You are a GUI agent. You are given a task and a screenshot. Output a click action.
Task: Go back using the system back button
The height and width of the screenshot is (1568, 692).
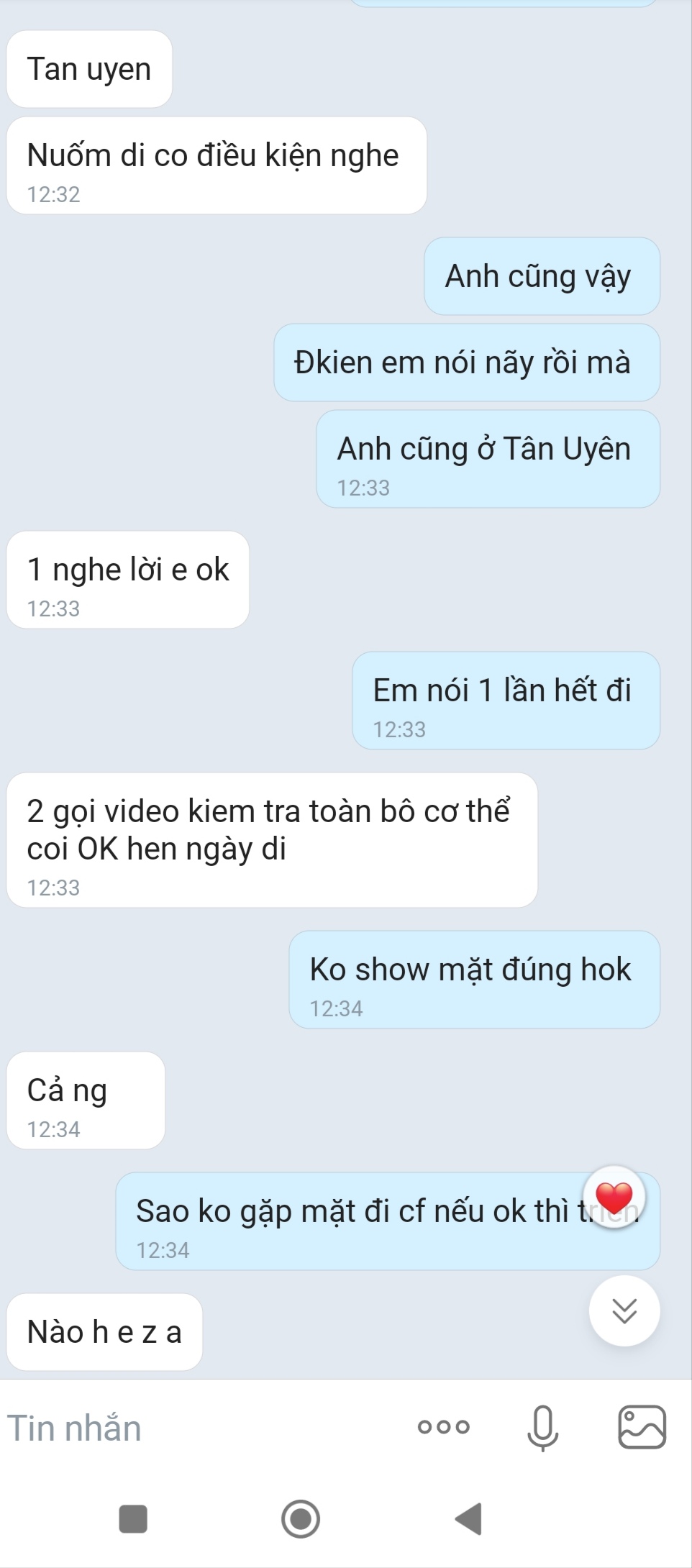pyautogui.click(x=468, y=1519)
